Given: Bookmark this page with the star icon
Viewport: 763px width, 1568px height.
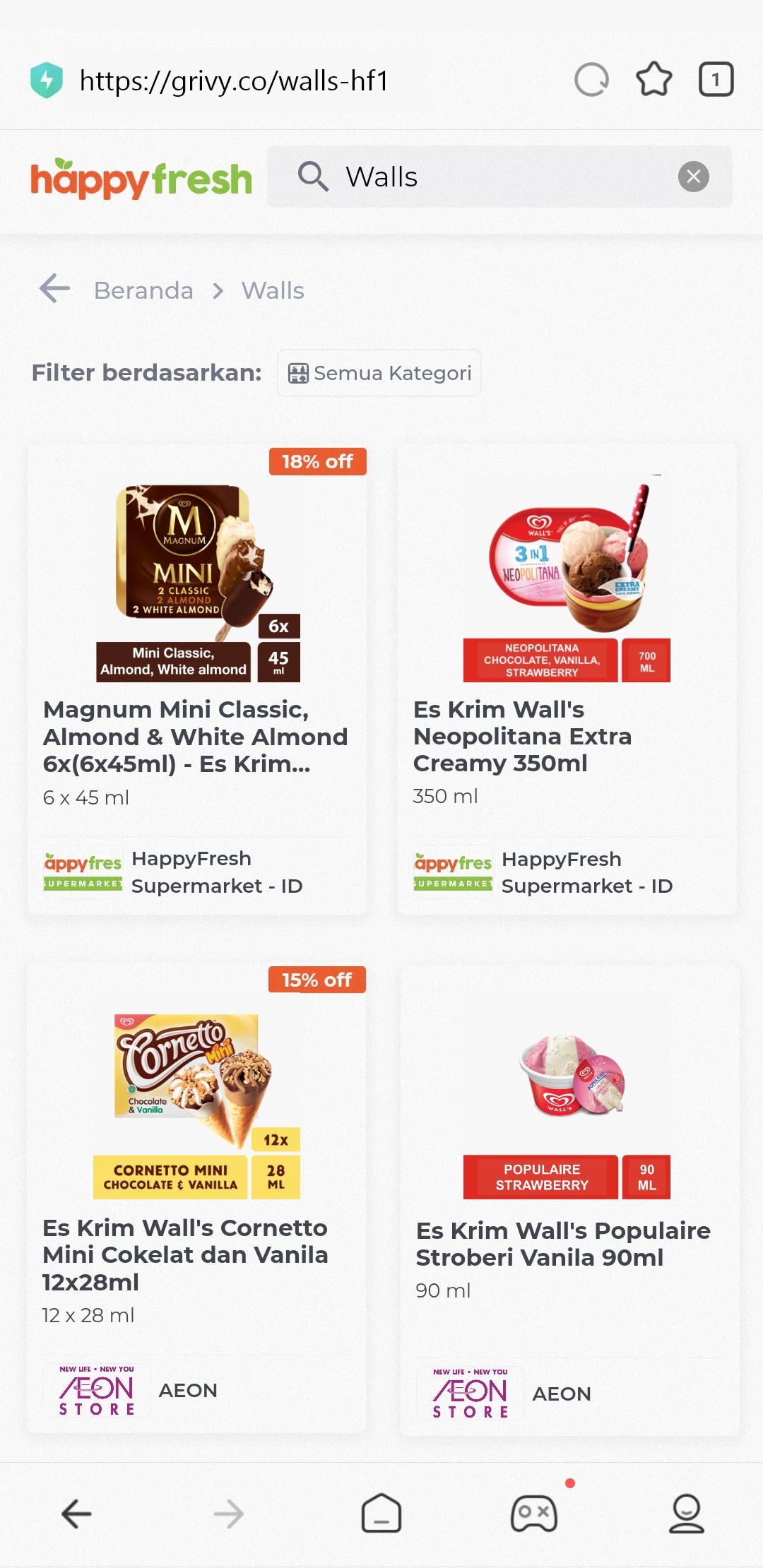Looking at the screenshot, I should tap(654, 80).
